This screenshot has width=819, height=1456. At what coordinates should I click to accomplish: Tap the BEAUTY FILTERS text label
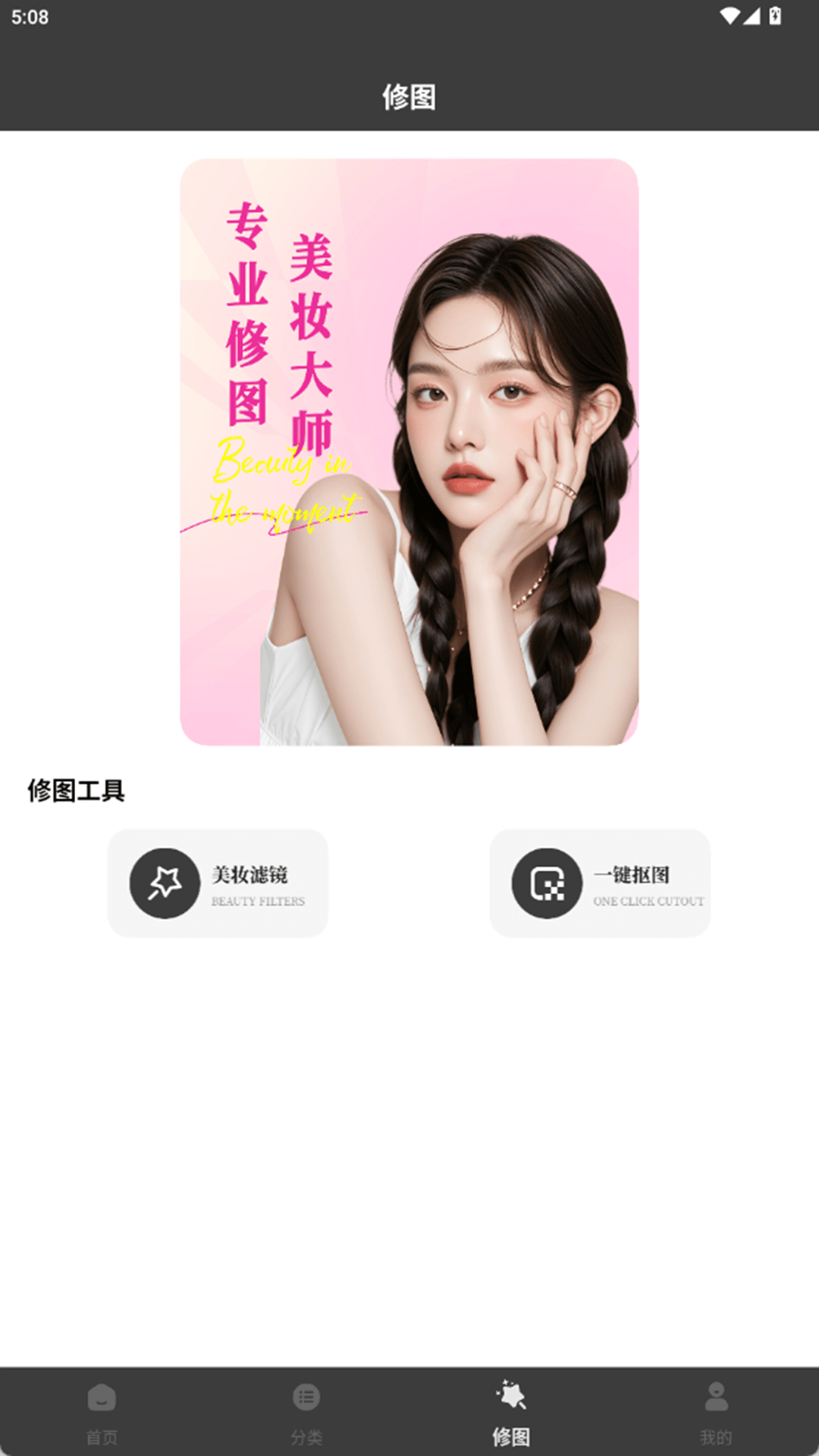[258, 902]
